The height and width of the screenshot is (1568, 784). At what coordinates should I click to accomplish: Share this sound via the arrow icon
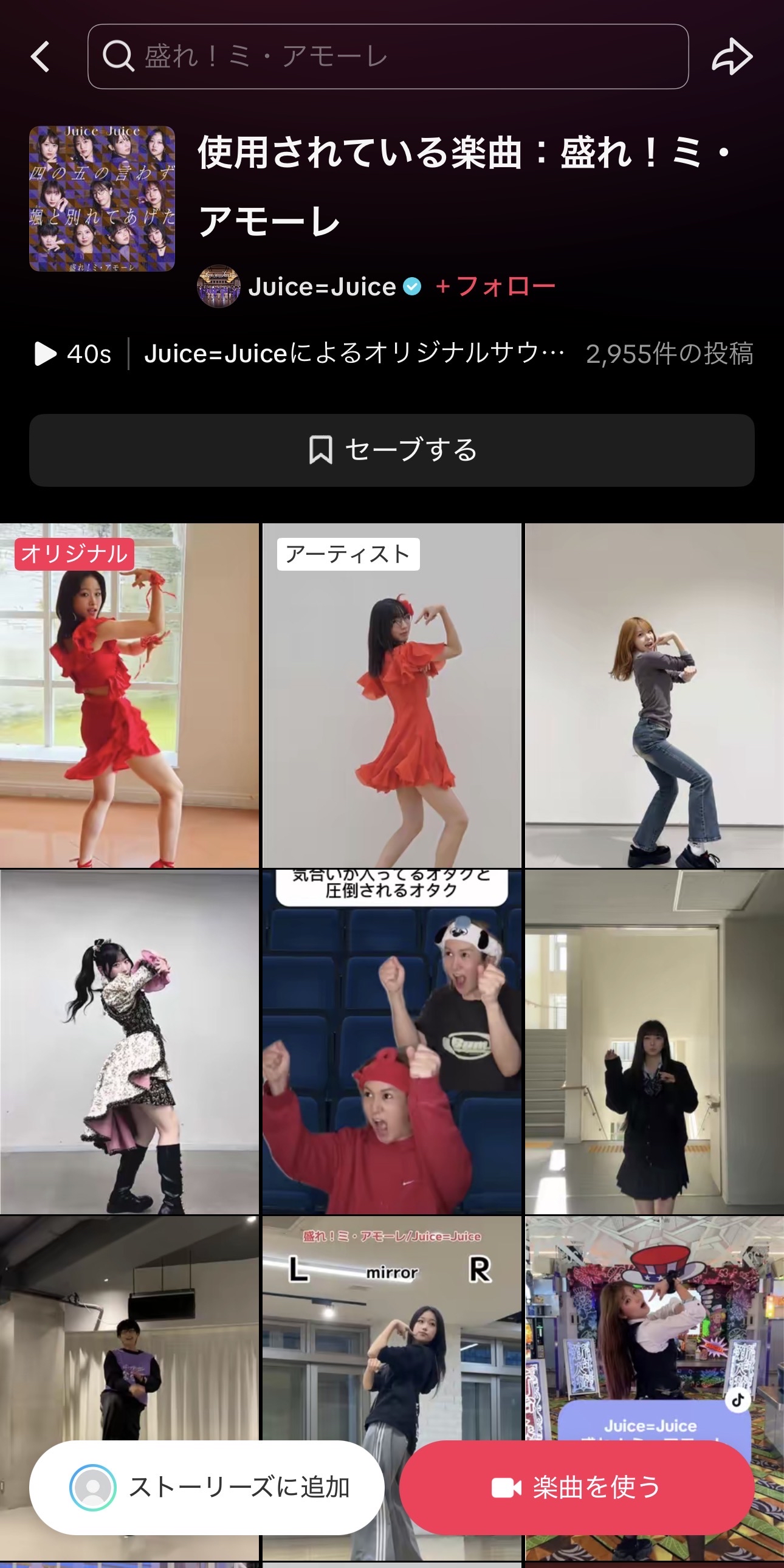(732, 57)
